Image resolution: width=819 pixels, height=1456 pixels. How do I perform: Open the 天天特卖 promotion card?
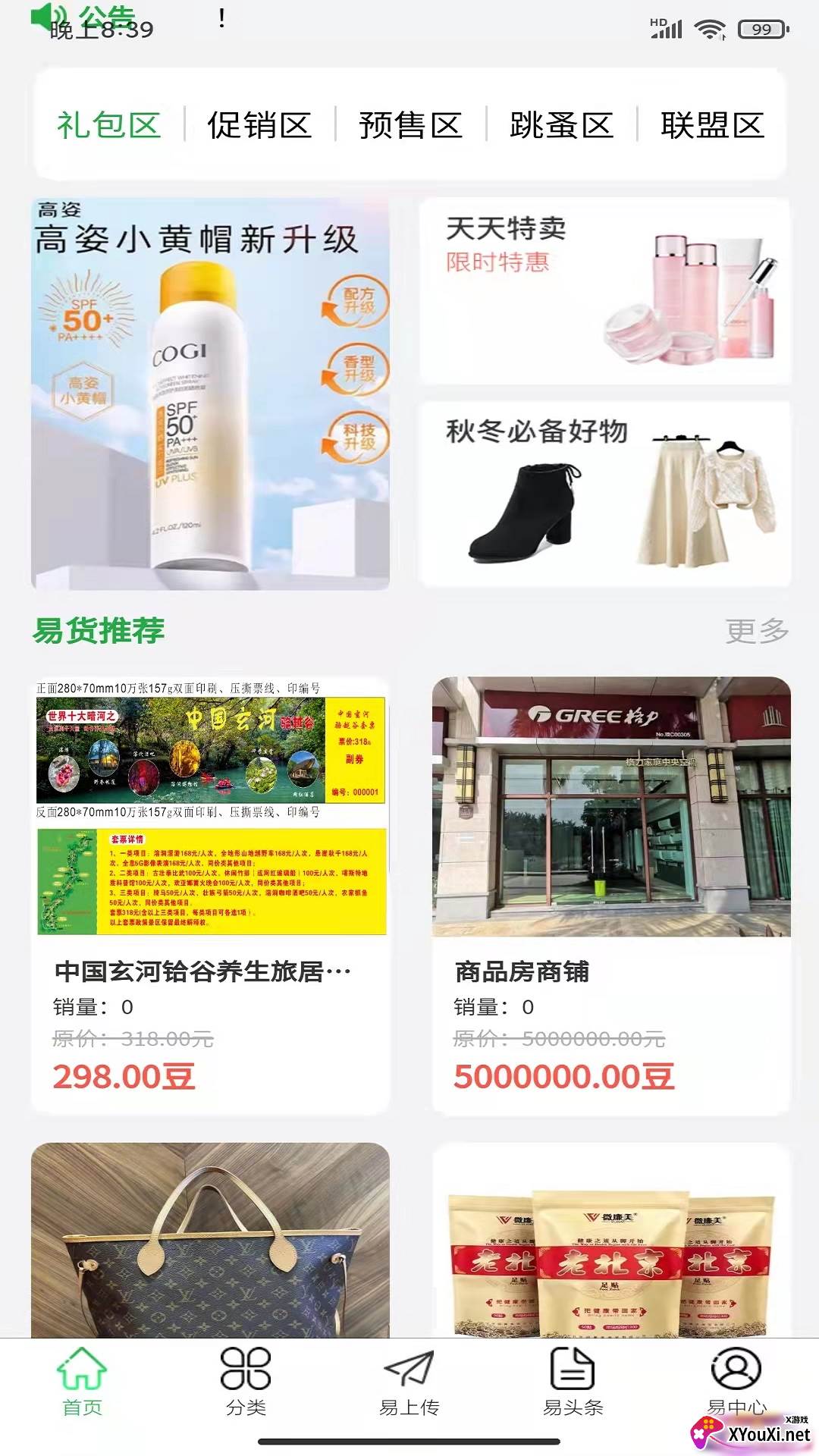coord(604,292)
